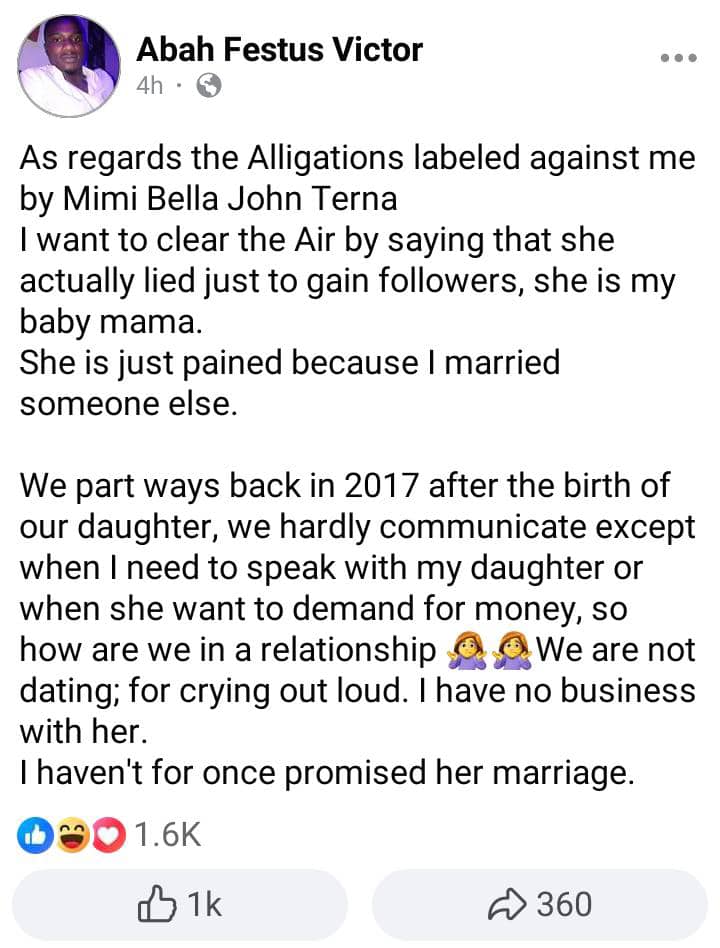Like this post with the 1k button

coord(183,905)
